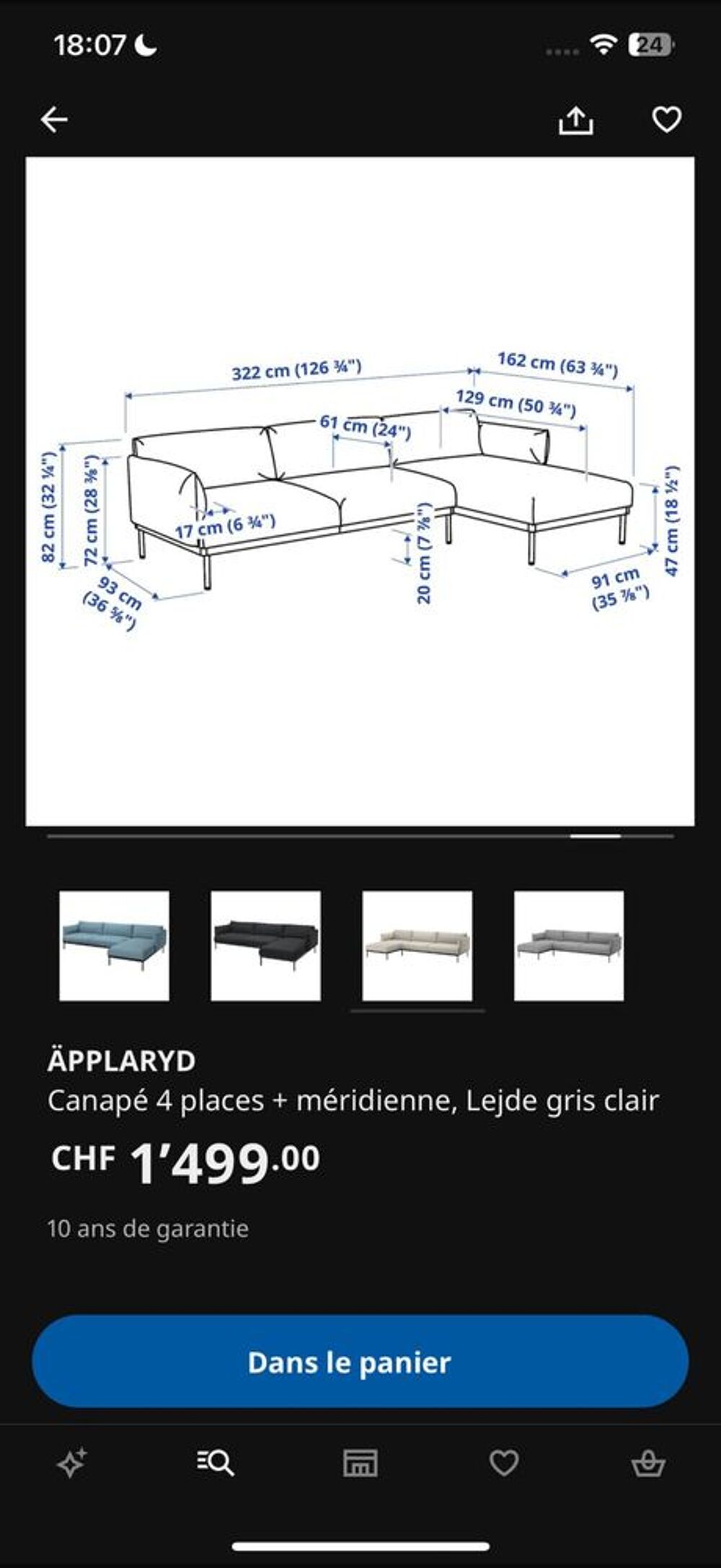The image size is (721, 1568).
Task: Switch to the search and browse tab
Action: pos(216,1463)
